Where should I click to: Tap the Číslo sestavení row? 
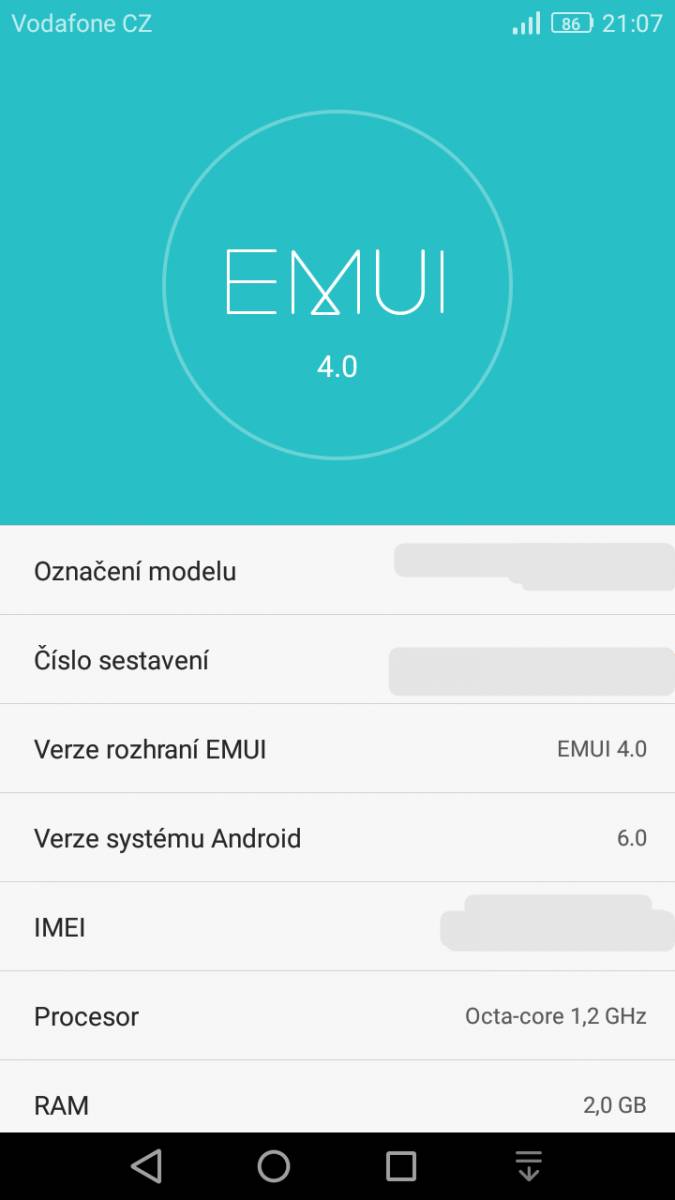click(x=337, y=660)
